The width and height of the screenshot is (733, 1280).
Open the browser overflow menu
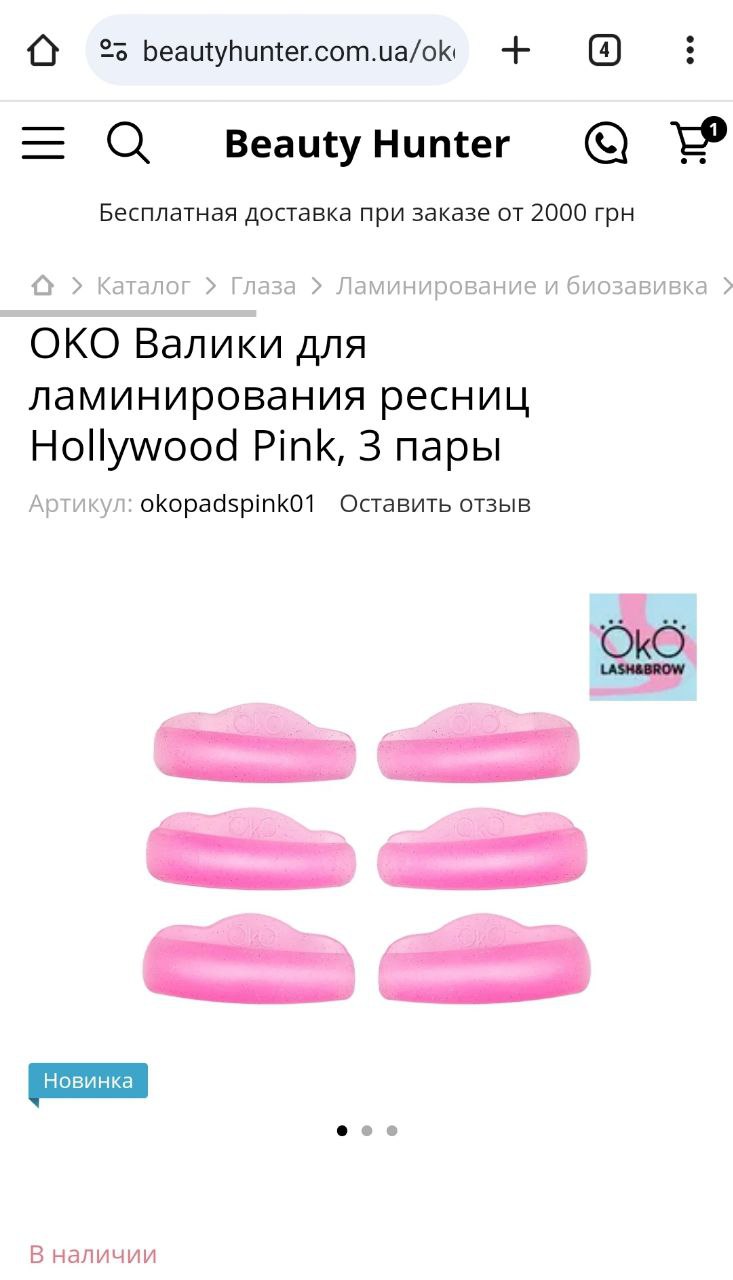(x=690, y=50)
